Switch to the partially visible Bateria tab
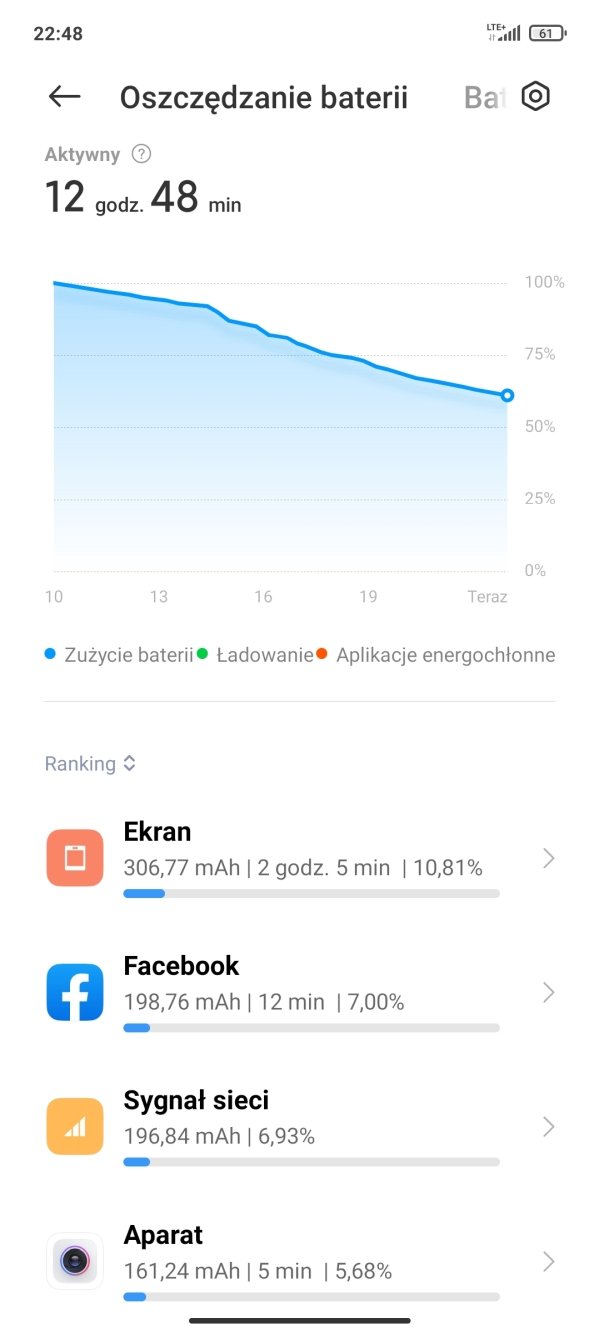The width and height of the screenshot is (600, 1333). [487, 97]
